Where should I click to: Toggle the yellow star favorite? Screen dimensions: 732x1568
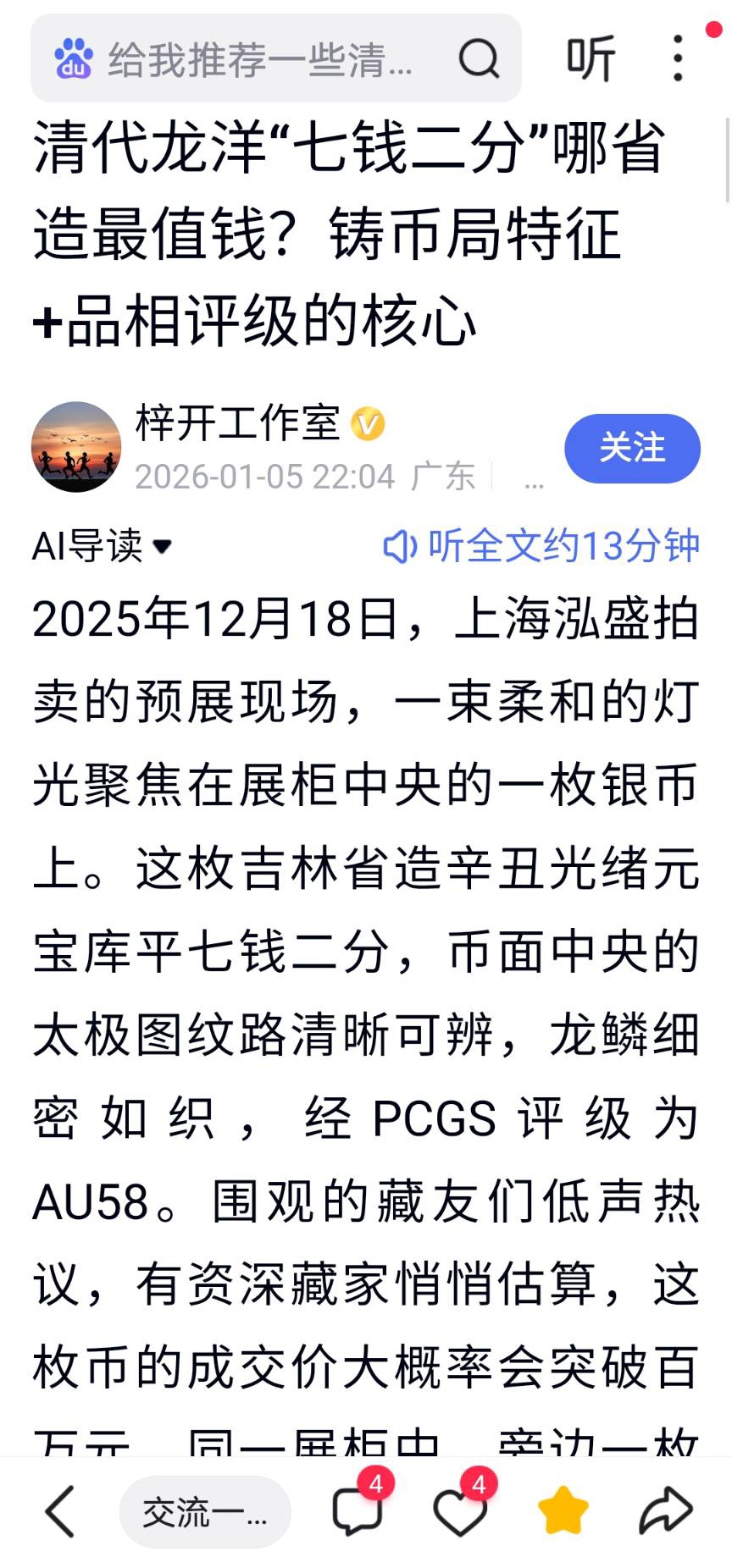coord(563,1511)
